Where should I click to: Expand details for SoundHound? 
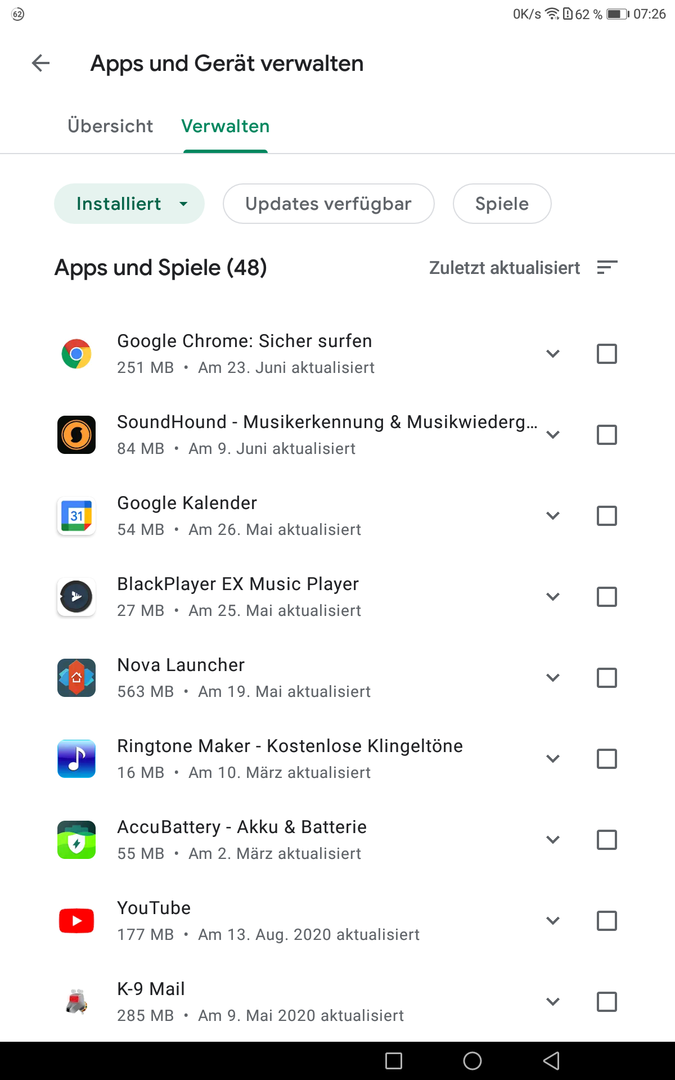(552, 435)
